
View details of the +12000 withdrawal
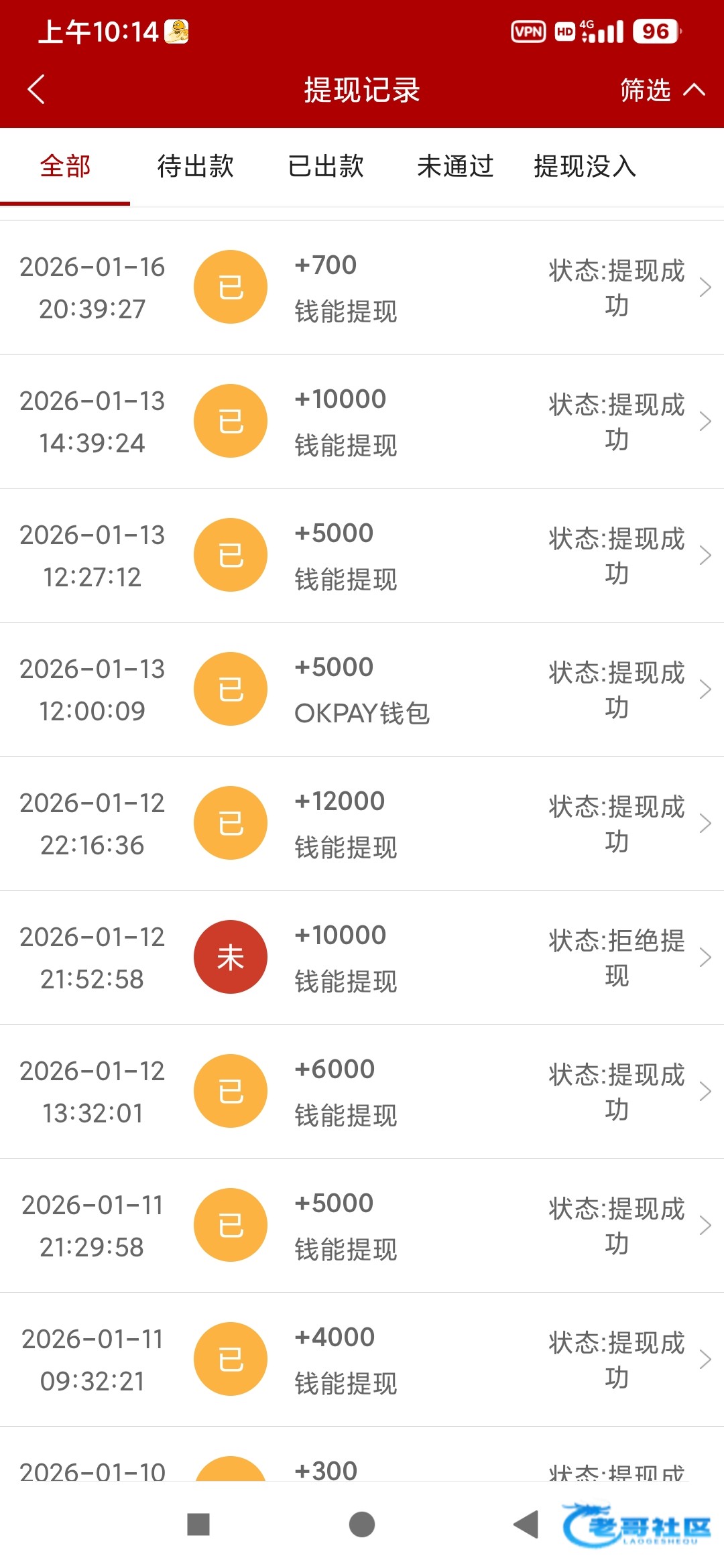pyautogui.click(x=362, y=824)
